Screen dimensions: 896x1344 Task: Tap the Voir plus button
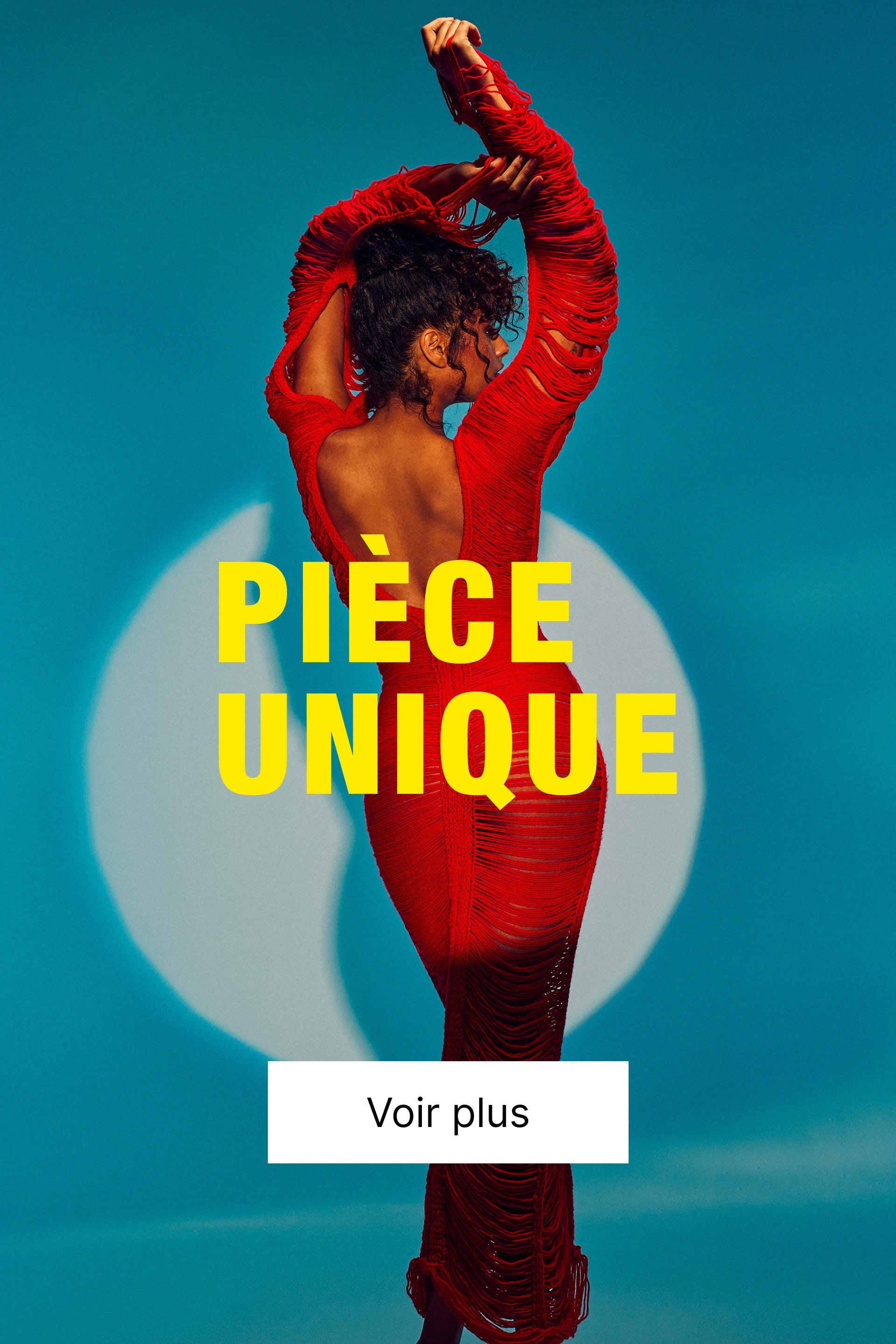[x=448, y=1112]
